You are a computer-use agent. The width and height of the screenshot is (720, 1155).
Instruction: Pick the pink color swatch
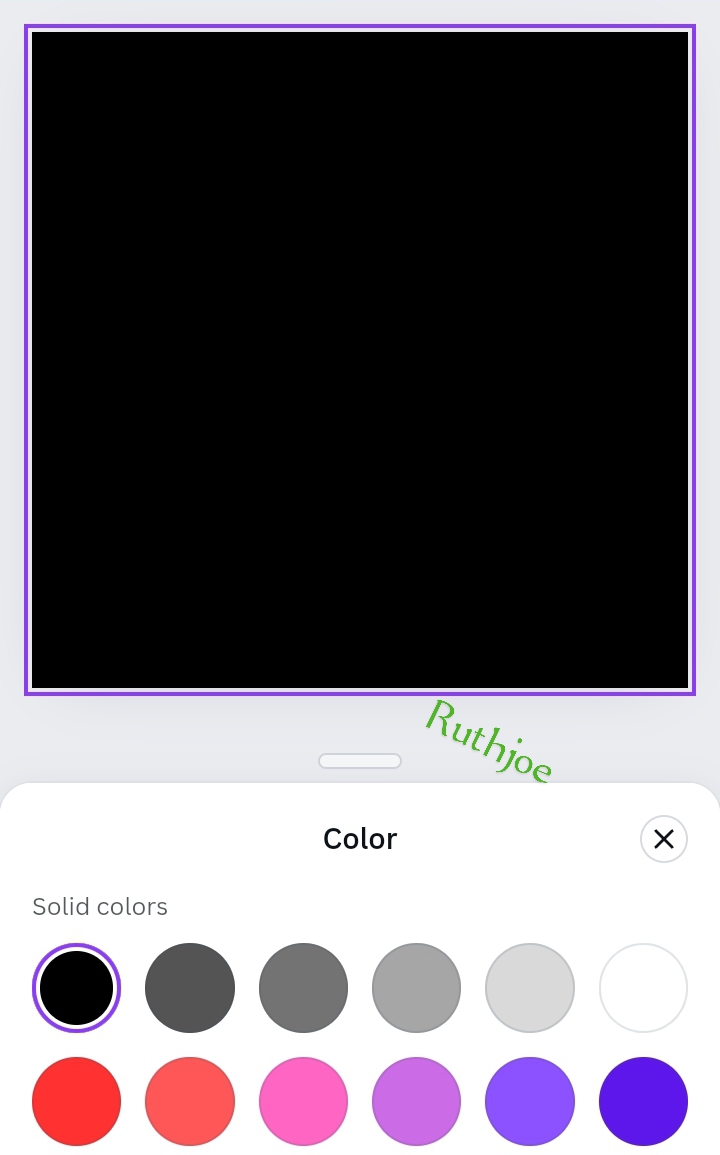[303, 1101]
